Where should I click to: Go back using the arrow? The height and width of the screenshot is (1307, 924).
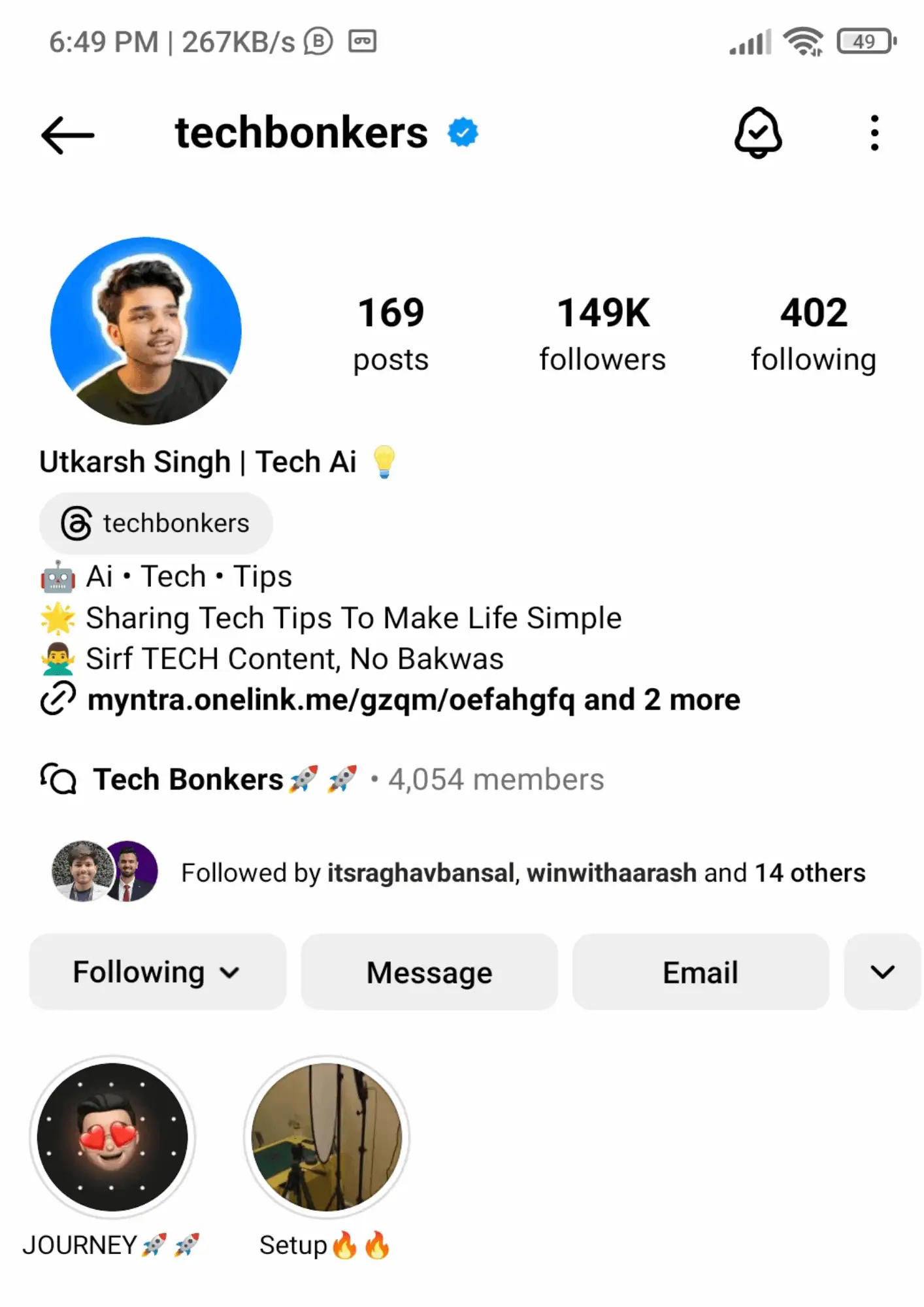pyautogui.click(x=67, y=135)
